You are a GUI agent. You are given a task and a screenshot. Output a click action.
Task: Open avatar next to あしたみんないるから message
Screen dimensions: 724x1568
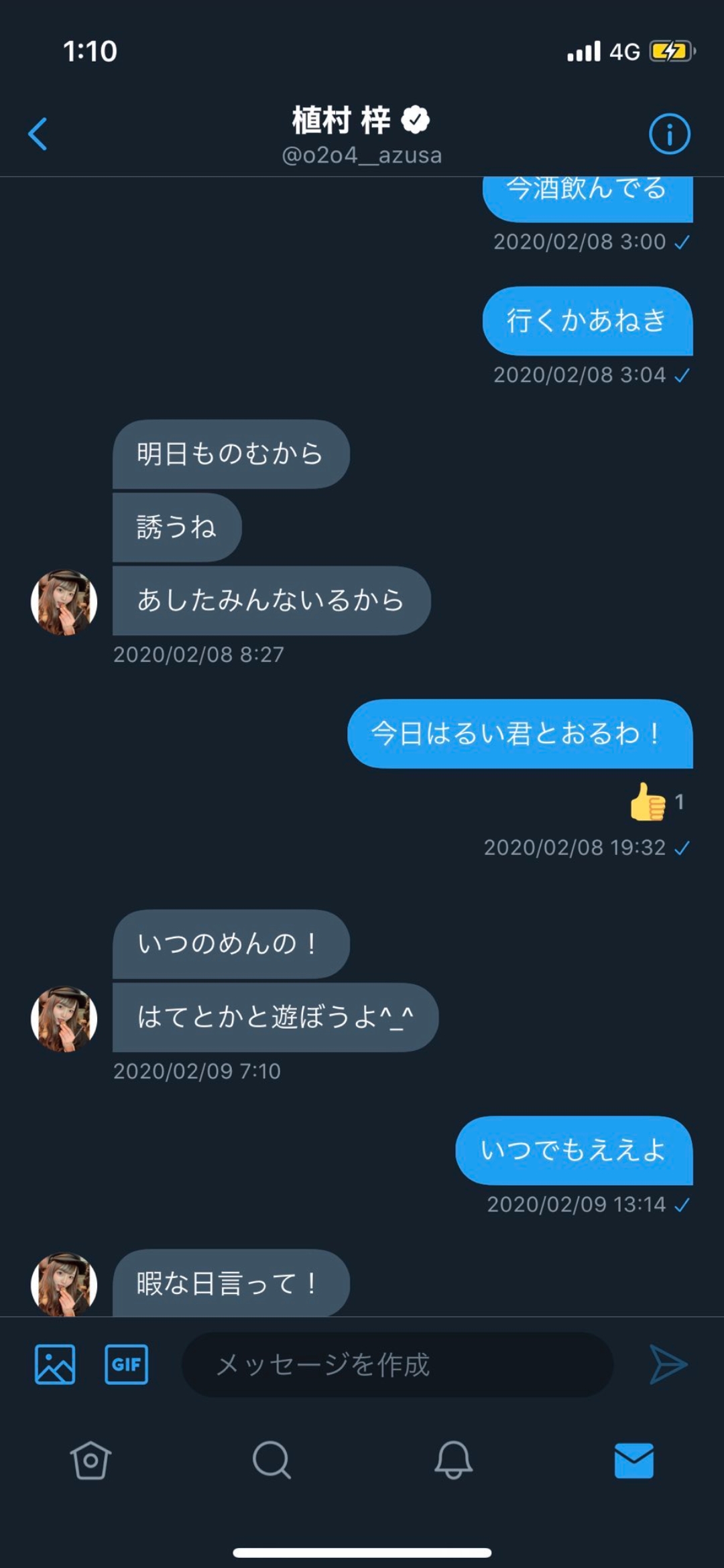tap(64, 602)
